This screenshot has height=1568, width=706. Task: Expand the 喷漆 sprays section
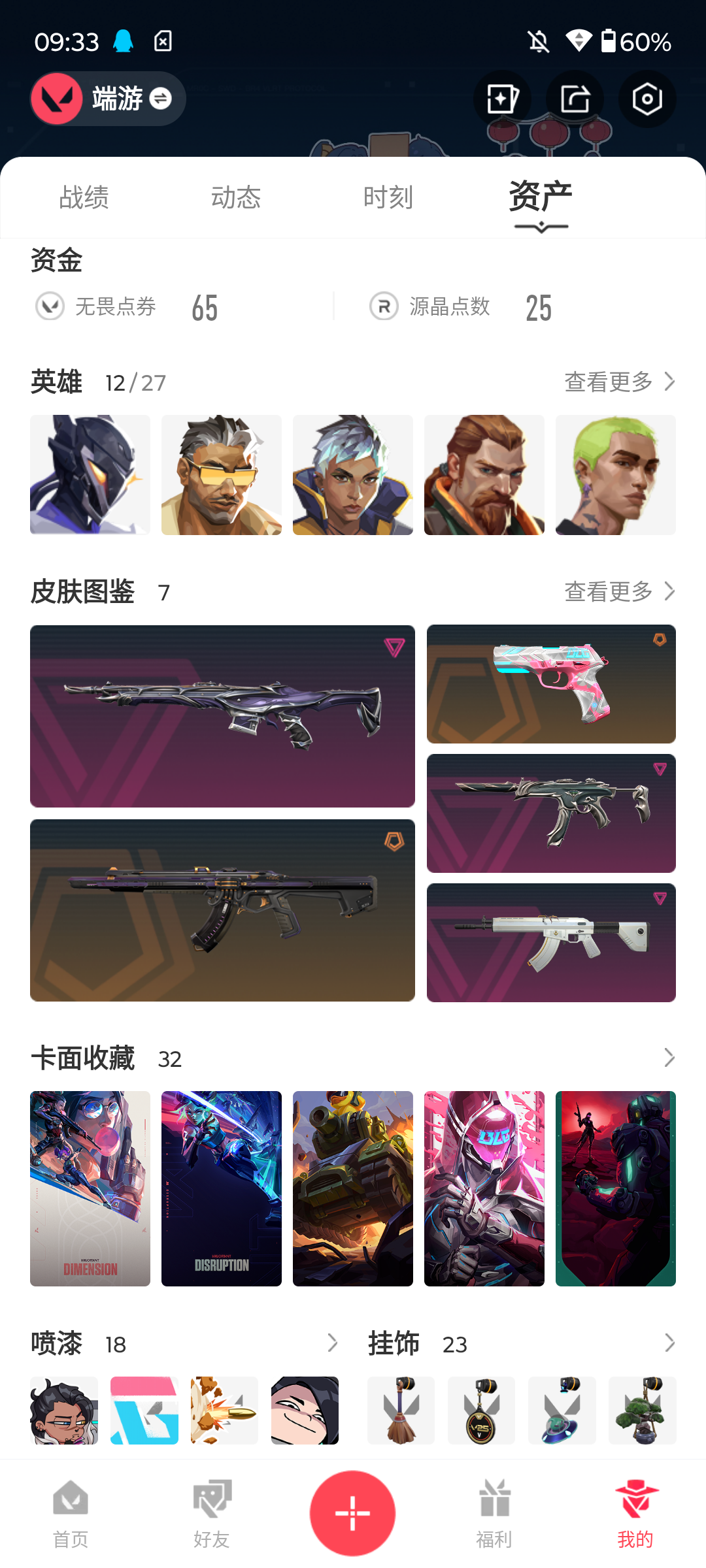tap(332, 1343)
